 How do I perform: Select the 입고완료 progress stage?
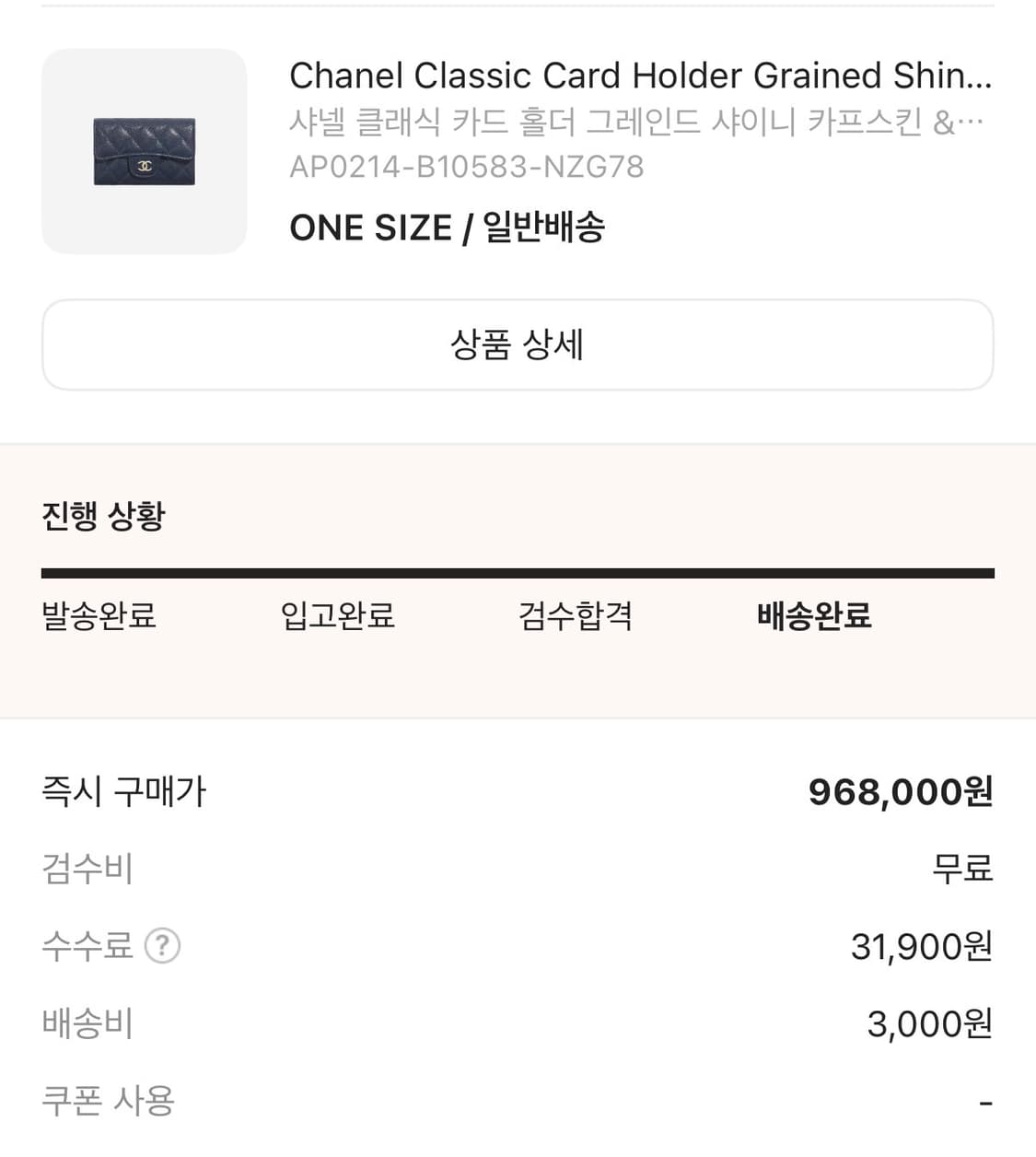[x=337, y=617]
